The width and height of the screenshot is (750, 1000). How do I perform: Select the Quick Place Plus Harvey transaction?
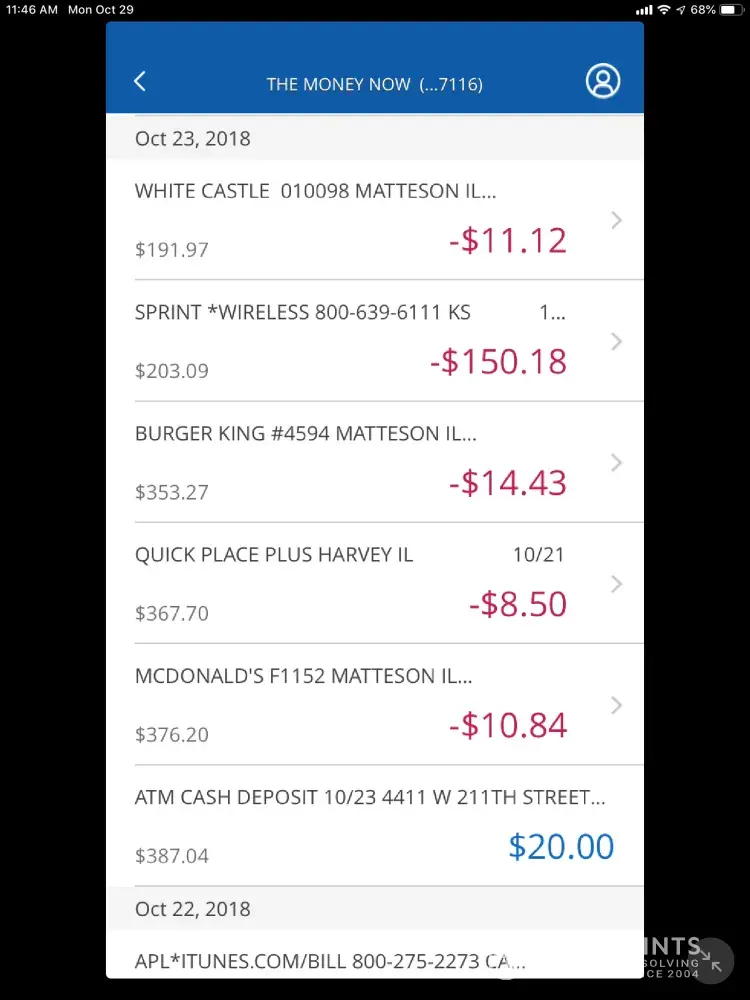point(375,583)
